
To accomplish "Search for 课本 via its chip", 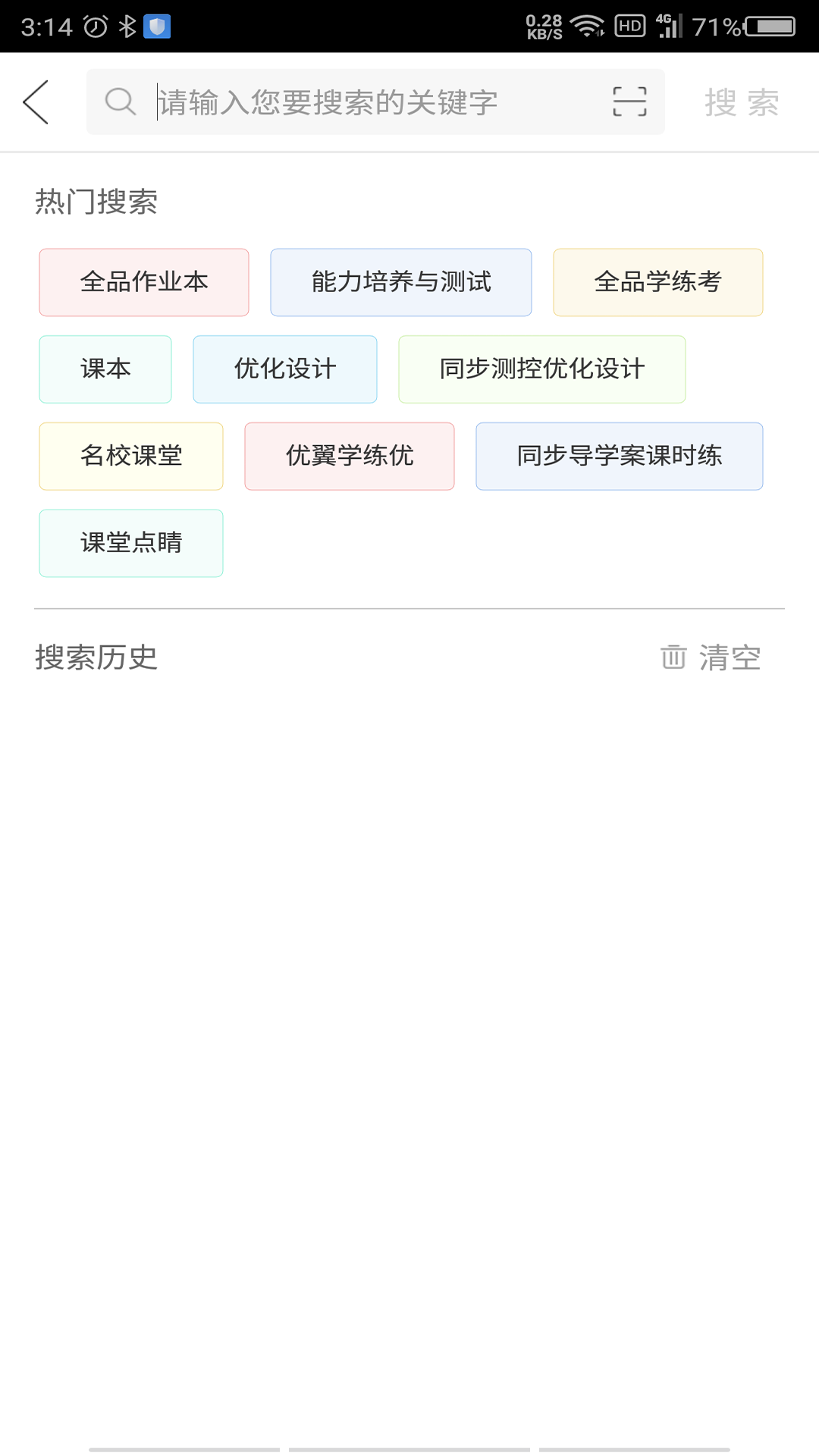I will (105, 369).
